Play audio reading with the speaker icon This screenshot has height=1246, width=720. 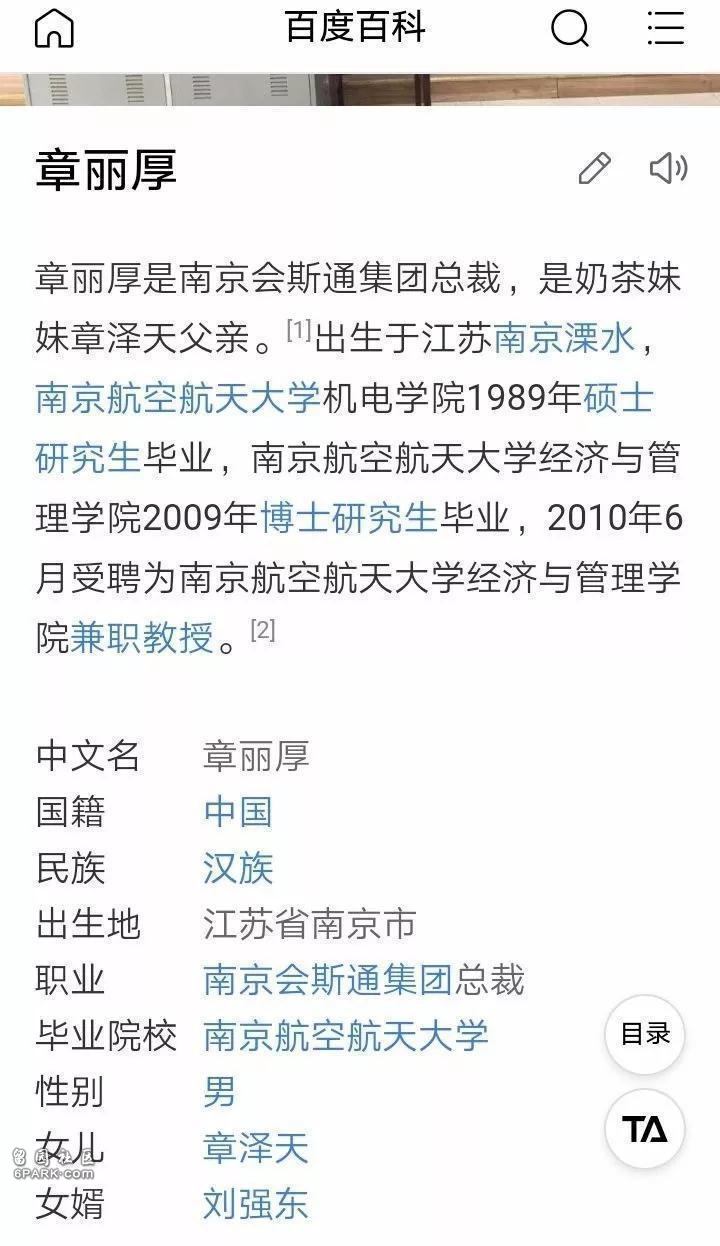click(668, 168)
